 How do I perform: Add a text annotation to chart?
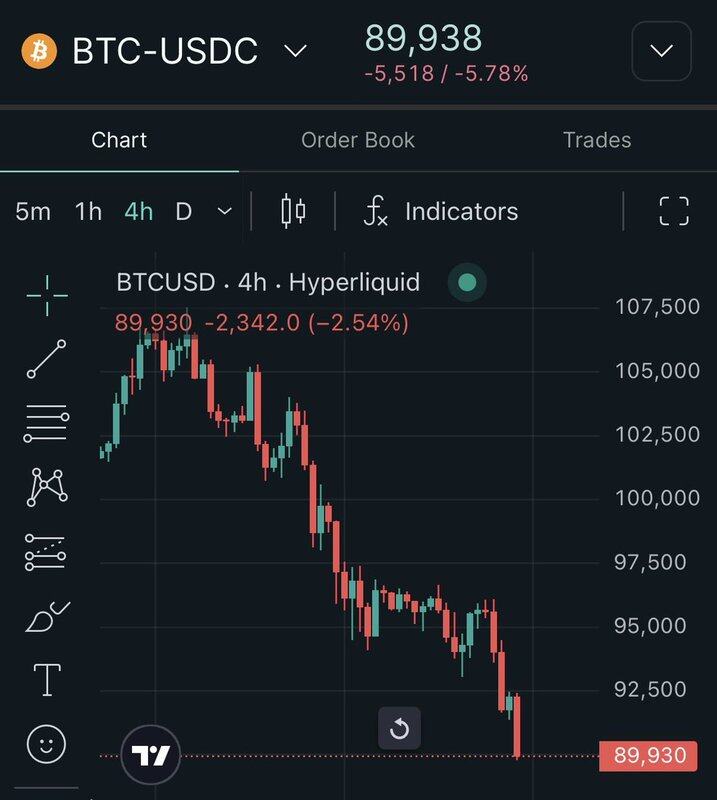46,680
